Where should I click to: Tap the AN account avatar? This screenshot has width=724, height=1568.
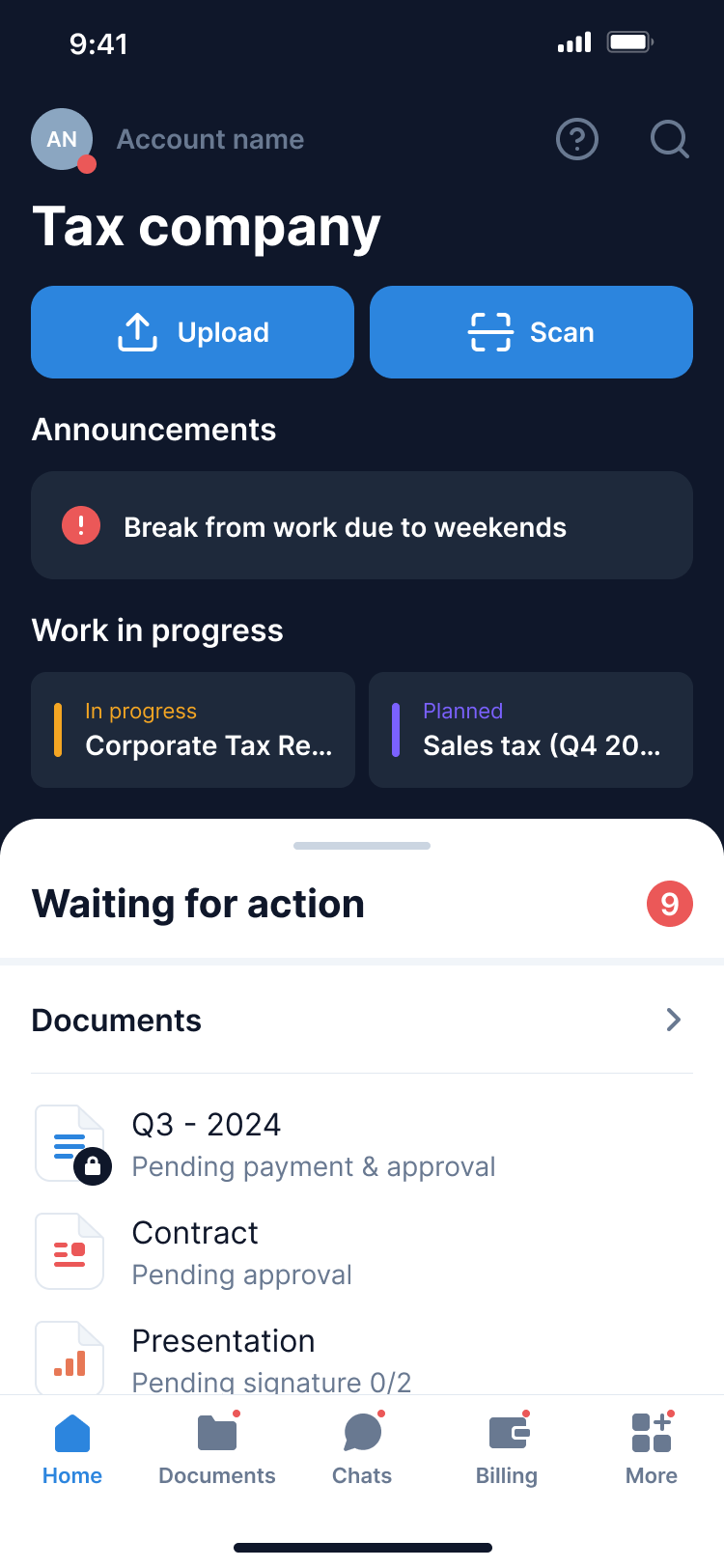(x=63, y=140)
